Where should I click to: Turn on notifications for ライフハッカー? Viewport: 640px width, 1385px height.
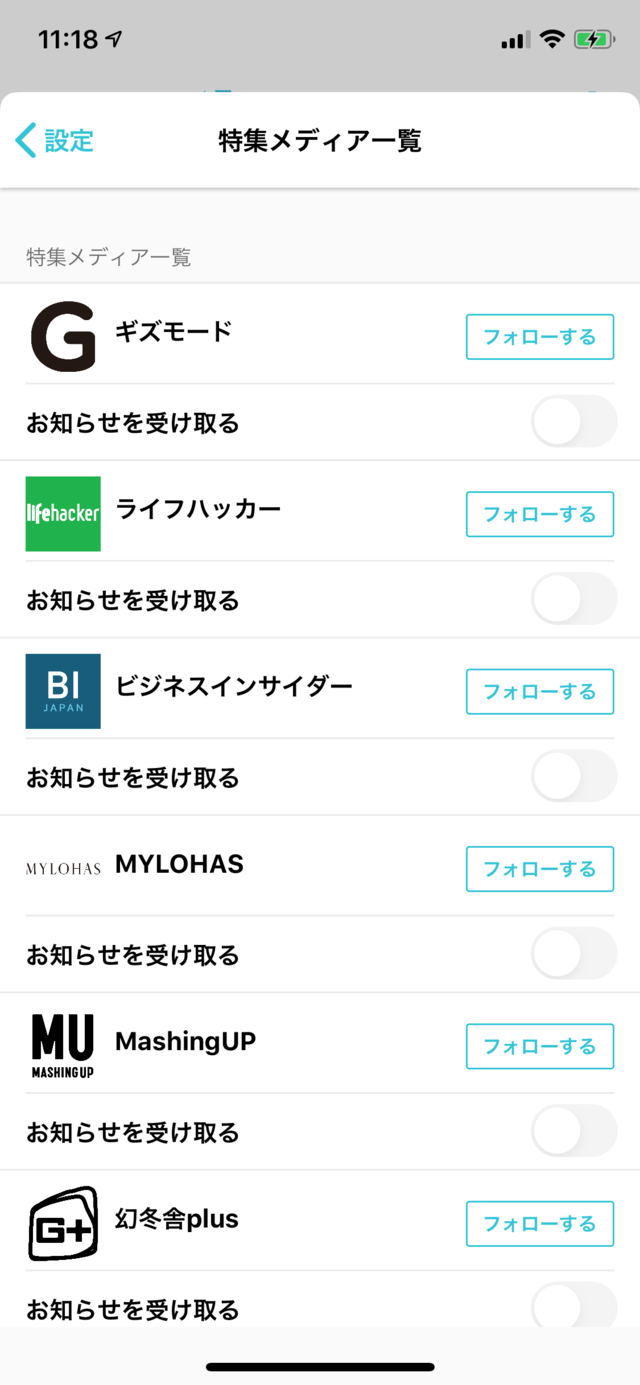(x=574, y=599)
